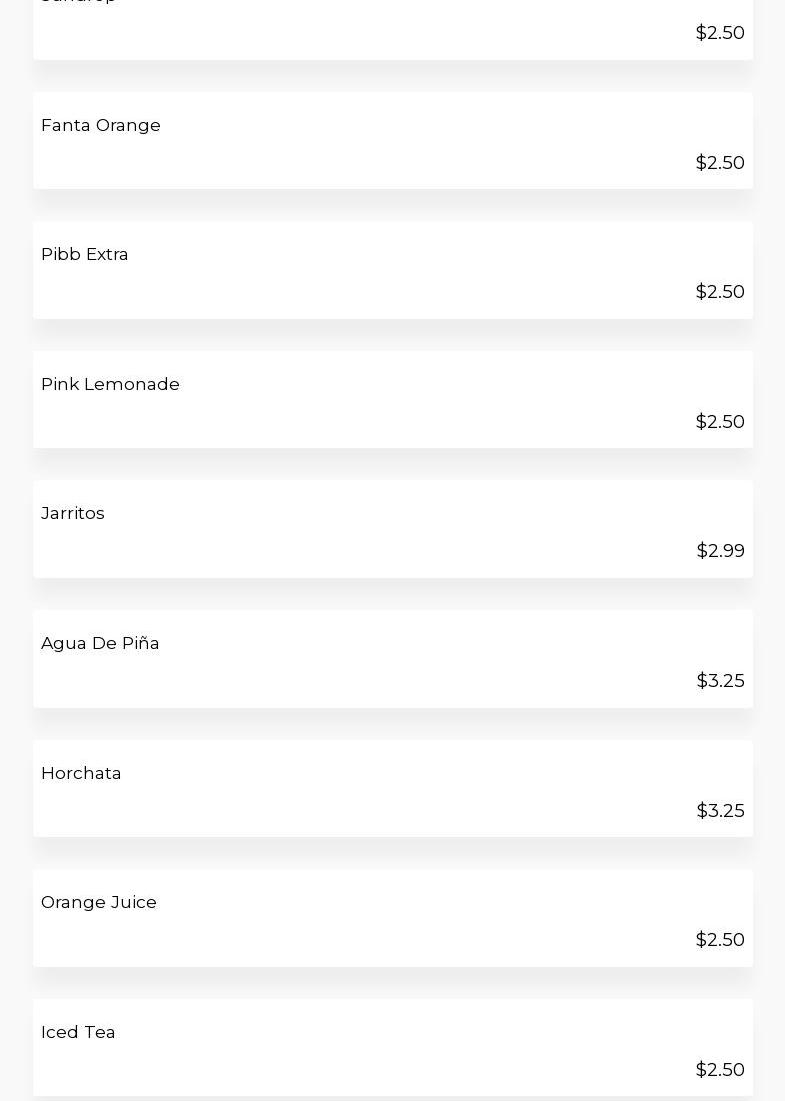This screenshot has height=1101, width=785.
Task: Open the Fanta Orange menu item
Action: 392,141
